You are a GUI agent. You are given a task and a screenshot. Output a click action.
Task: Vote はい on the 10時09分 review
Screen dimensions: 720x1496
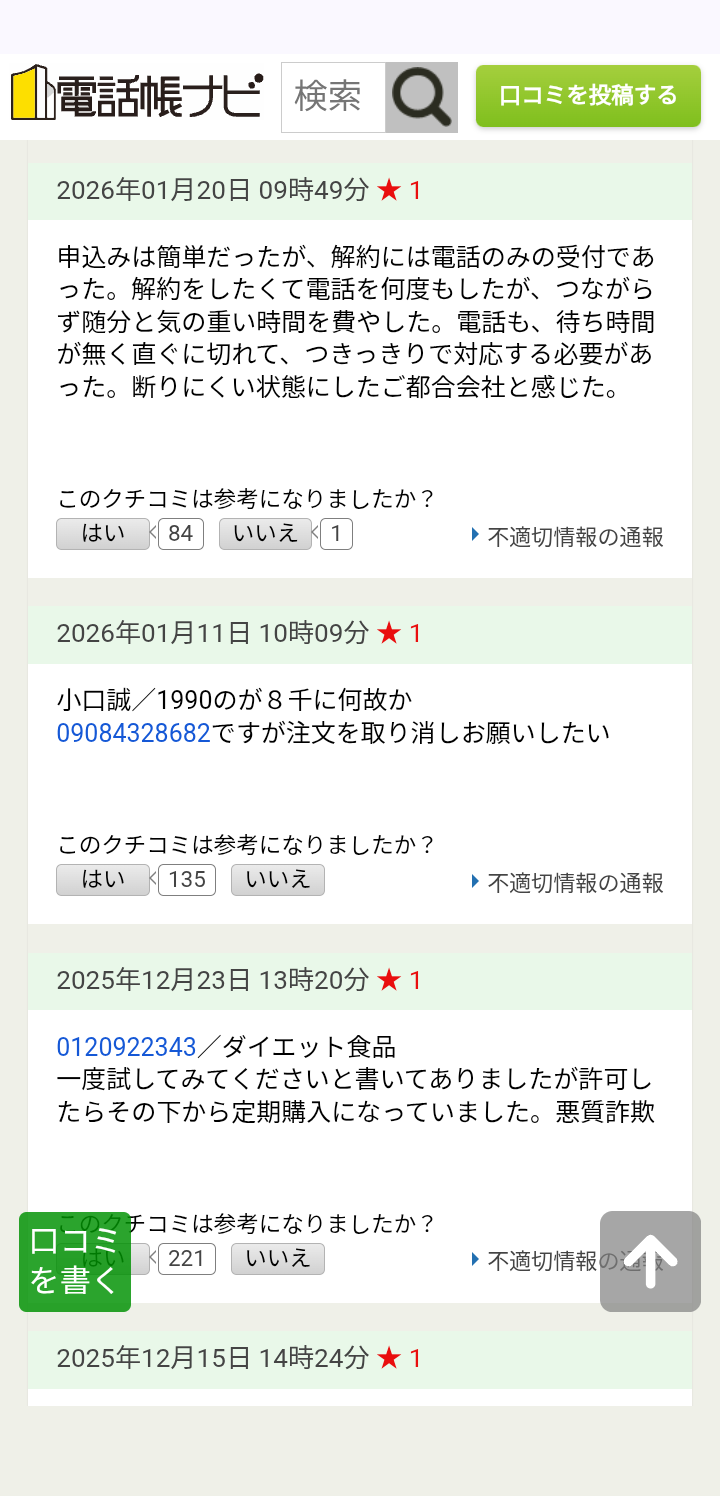pyautogui.click(x=103, y=879)
